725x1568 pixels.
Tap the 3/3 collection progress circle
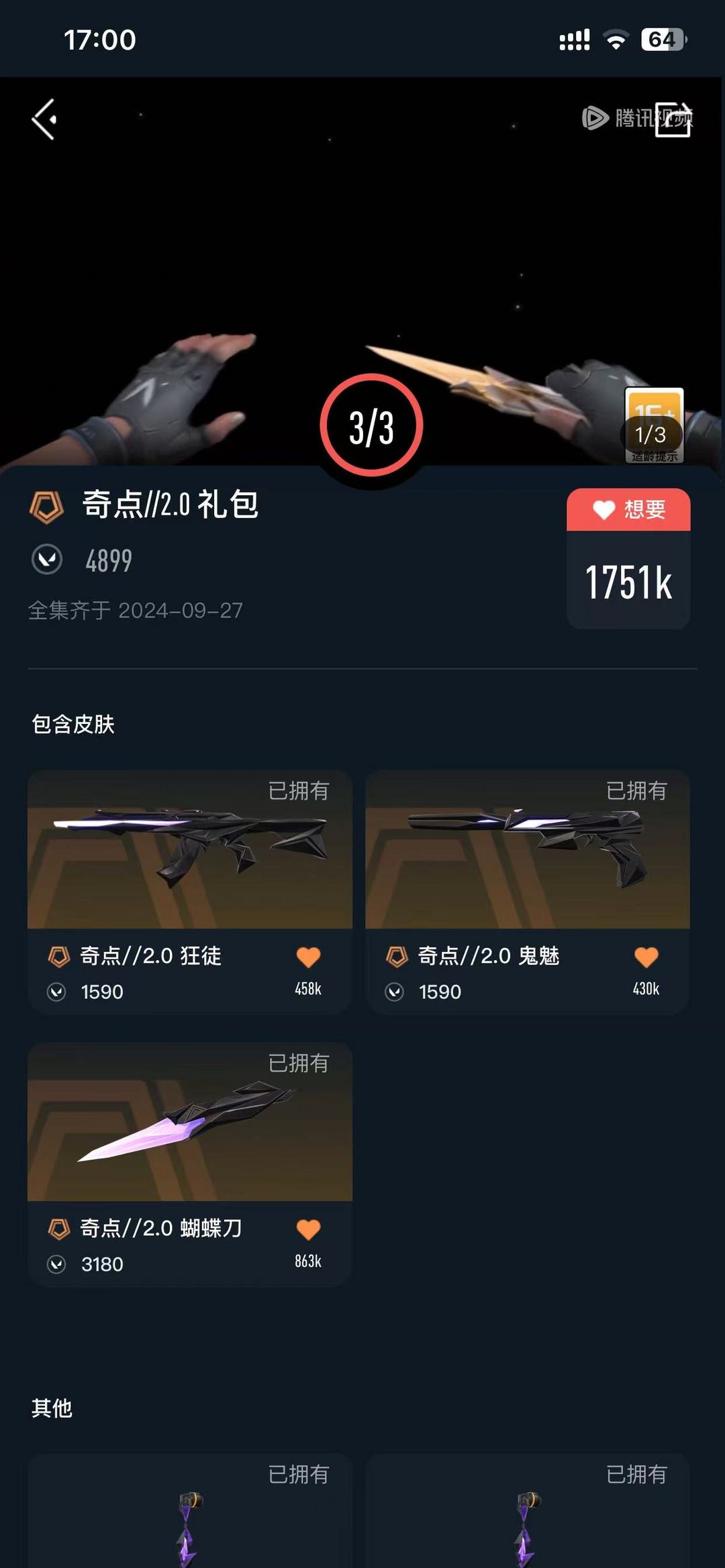(x=371, y=426)
